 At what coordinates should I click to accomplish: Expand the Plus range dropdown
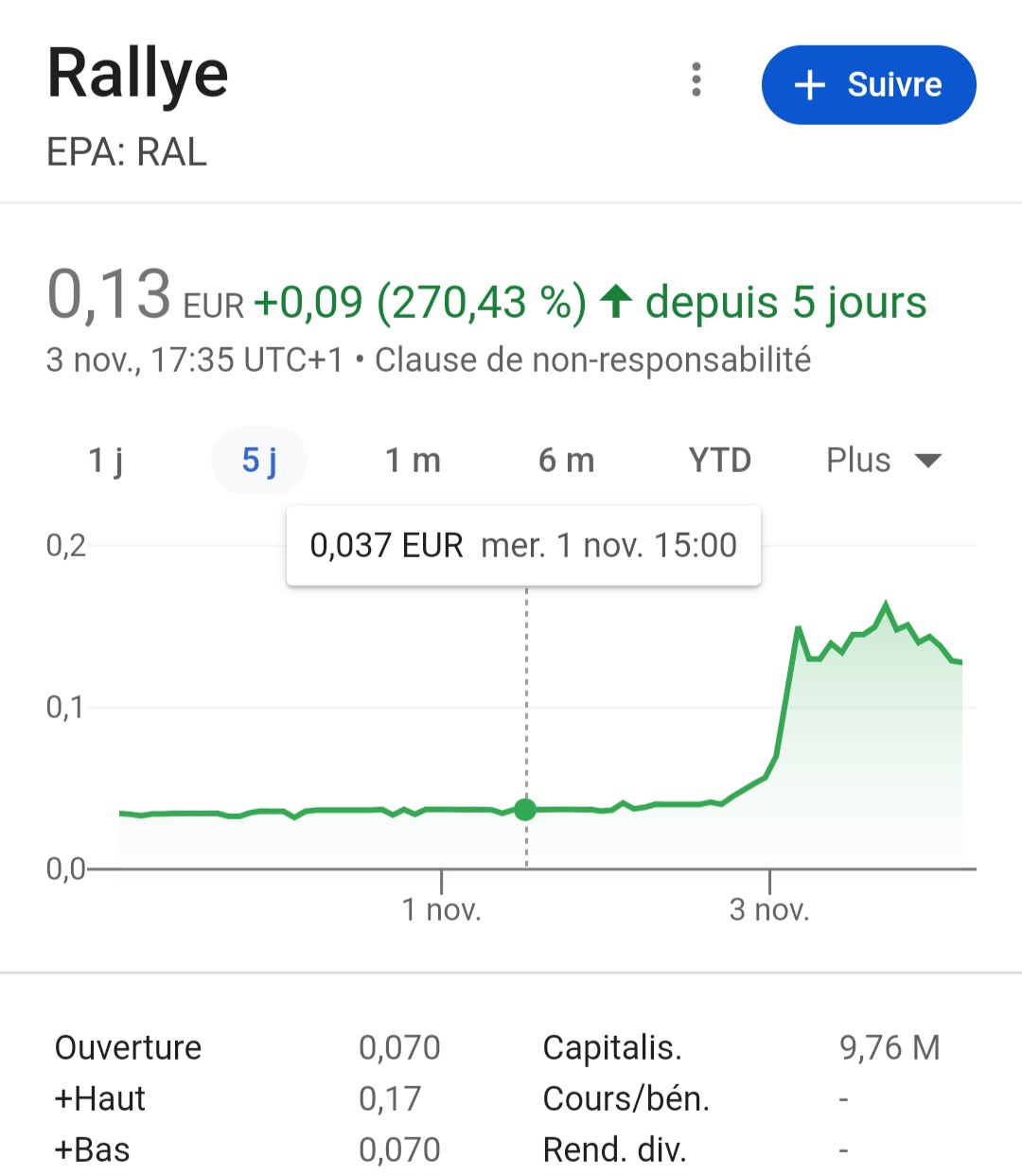pos(883,461)
